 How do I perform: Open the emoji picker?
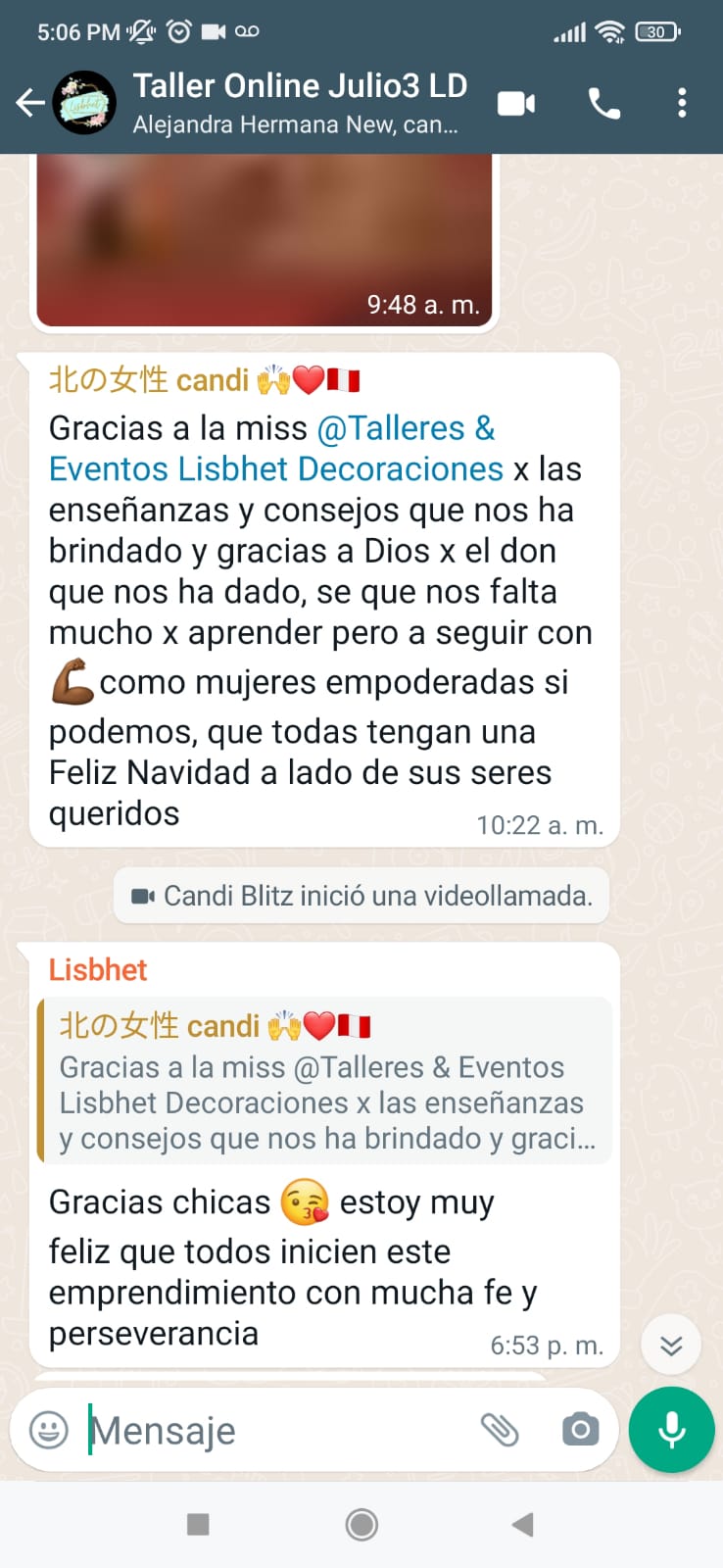point(49,1430)
